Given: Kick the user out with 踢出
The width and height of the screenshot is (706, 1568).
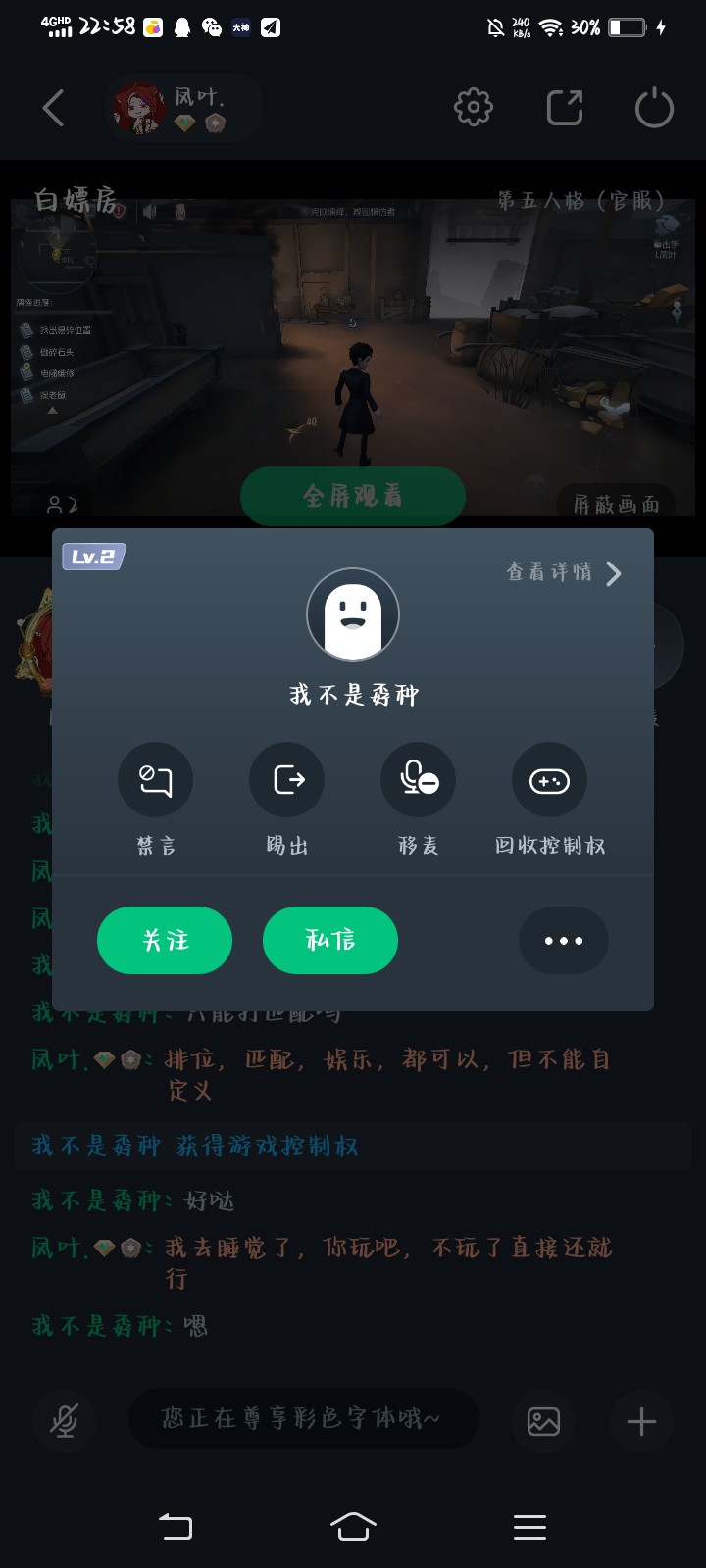Looking at the screenshot, I should (287, 780).
